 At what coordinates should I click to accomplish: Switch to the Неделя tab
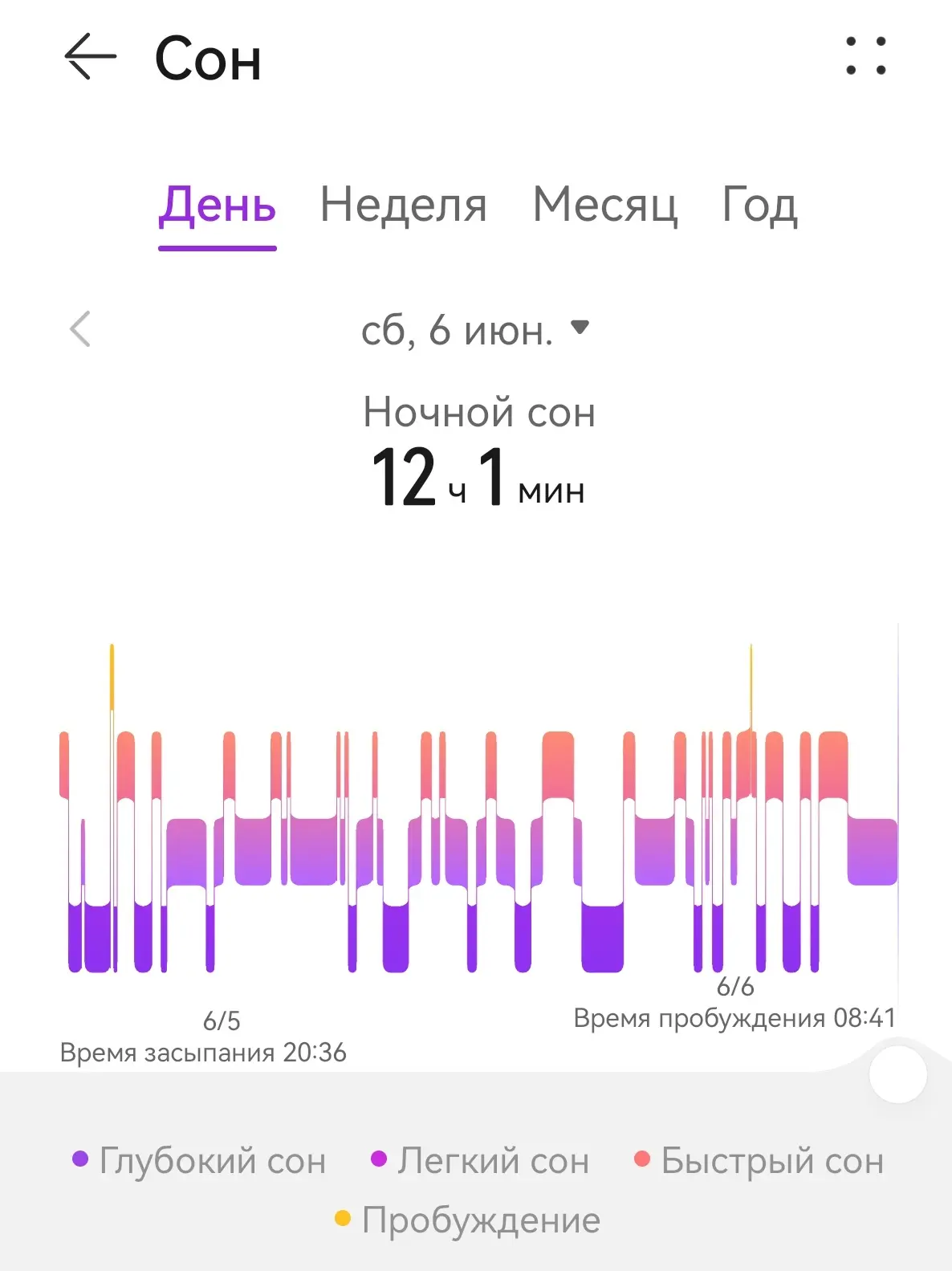(404, 205)
